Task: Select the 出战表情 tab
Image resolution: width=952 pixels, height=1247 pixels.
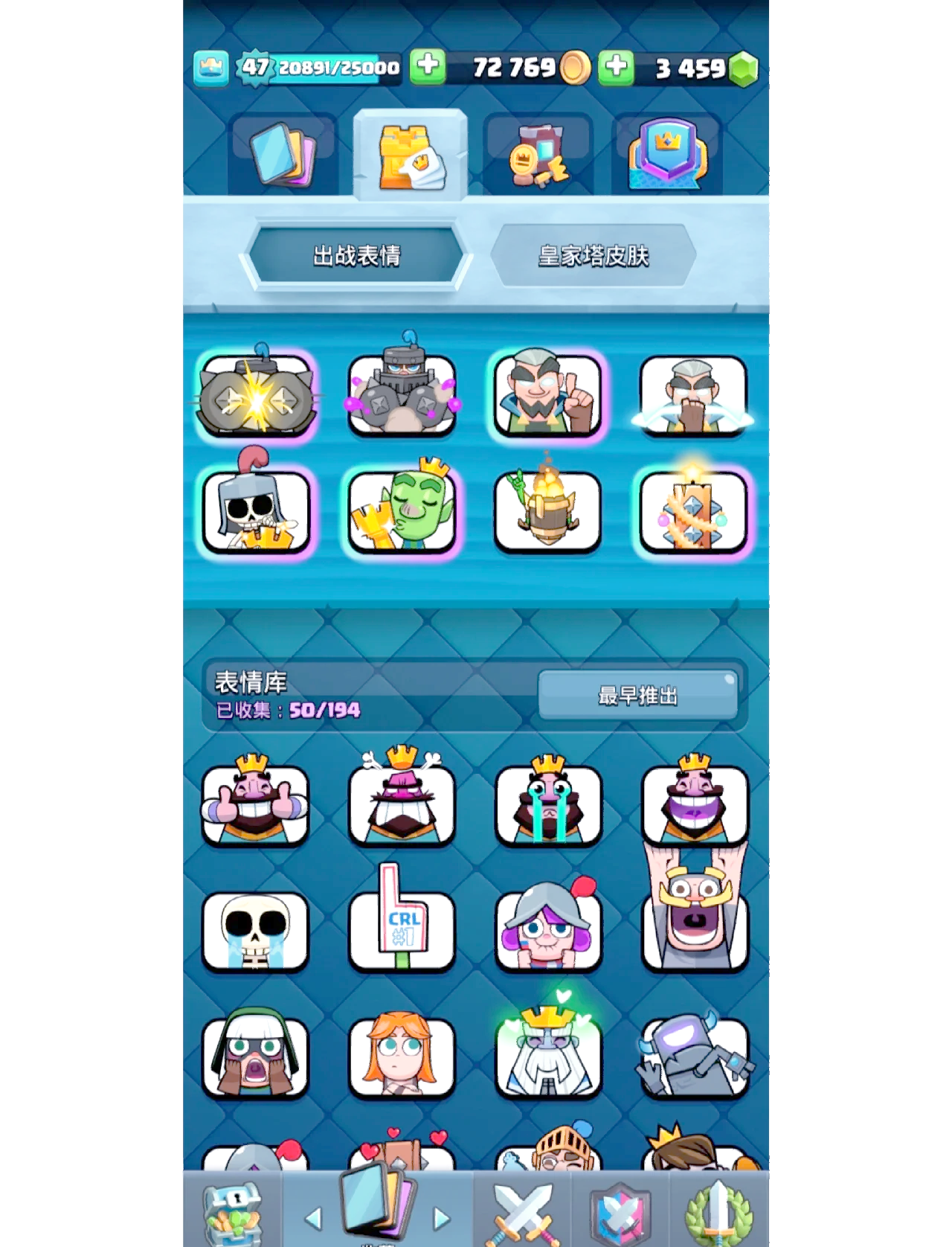Action: coord(356,256)
